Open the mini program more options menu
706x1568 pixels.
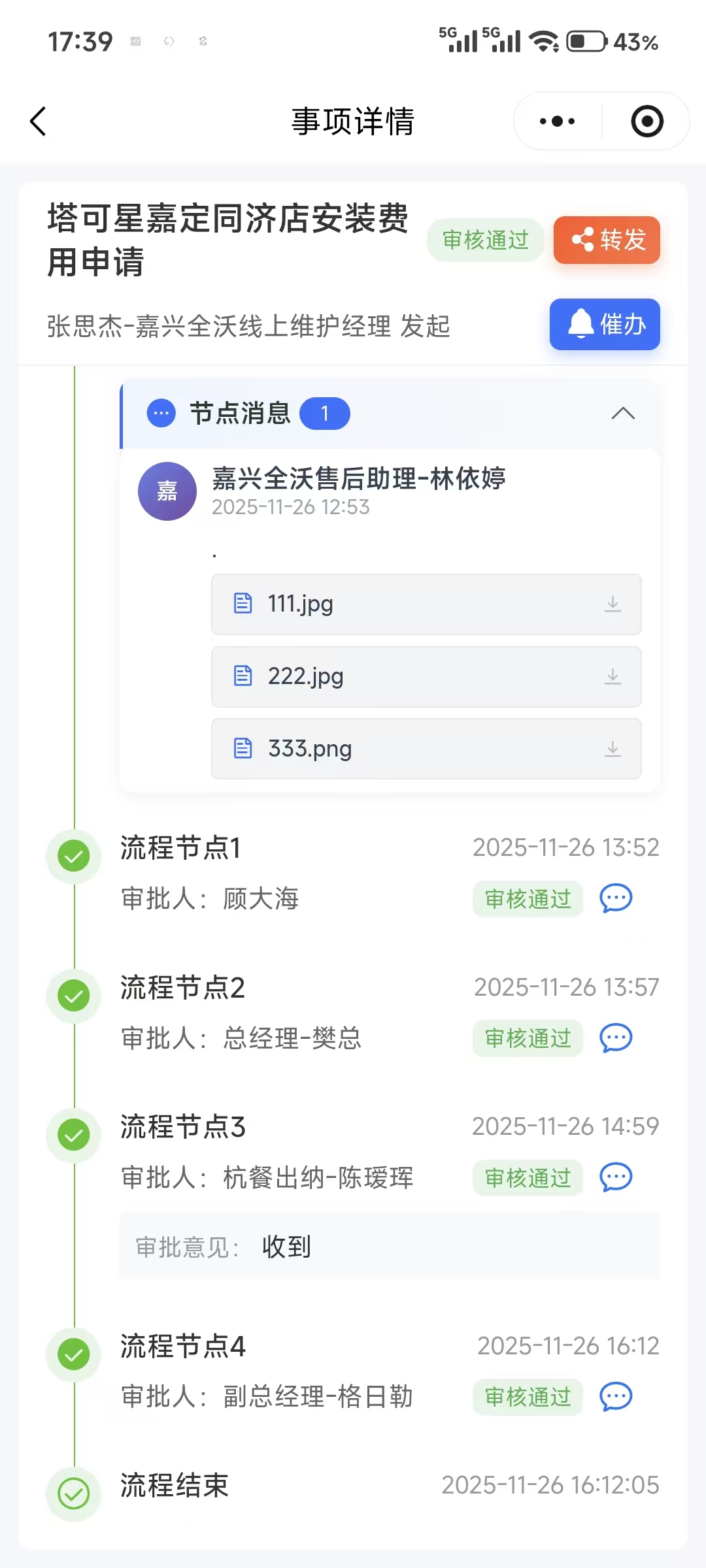tap(557, 122)
